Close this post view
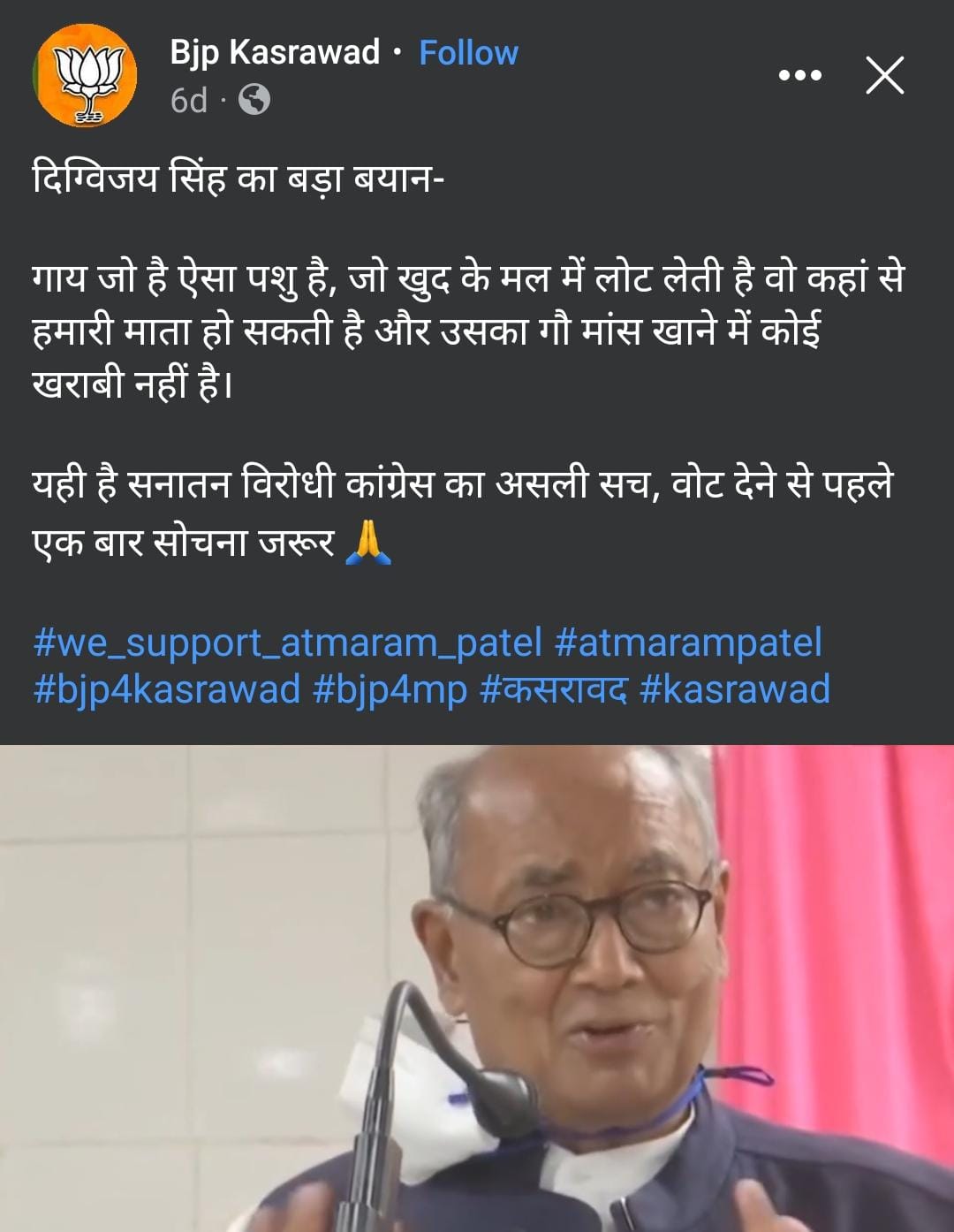The image size is (954, 1232). point(884,76)
